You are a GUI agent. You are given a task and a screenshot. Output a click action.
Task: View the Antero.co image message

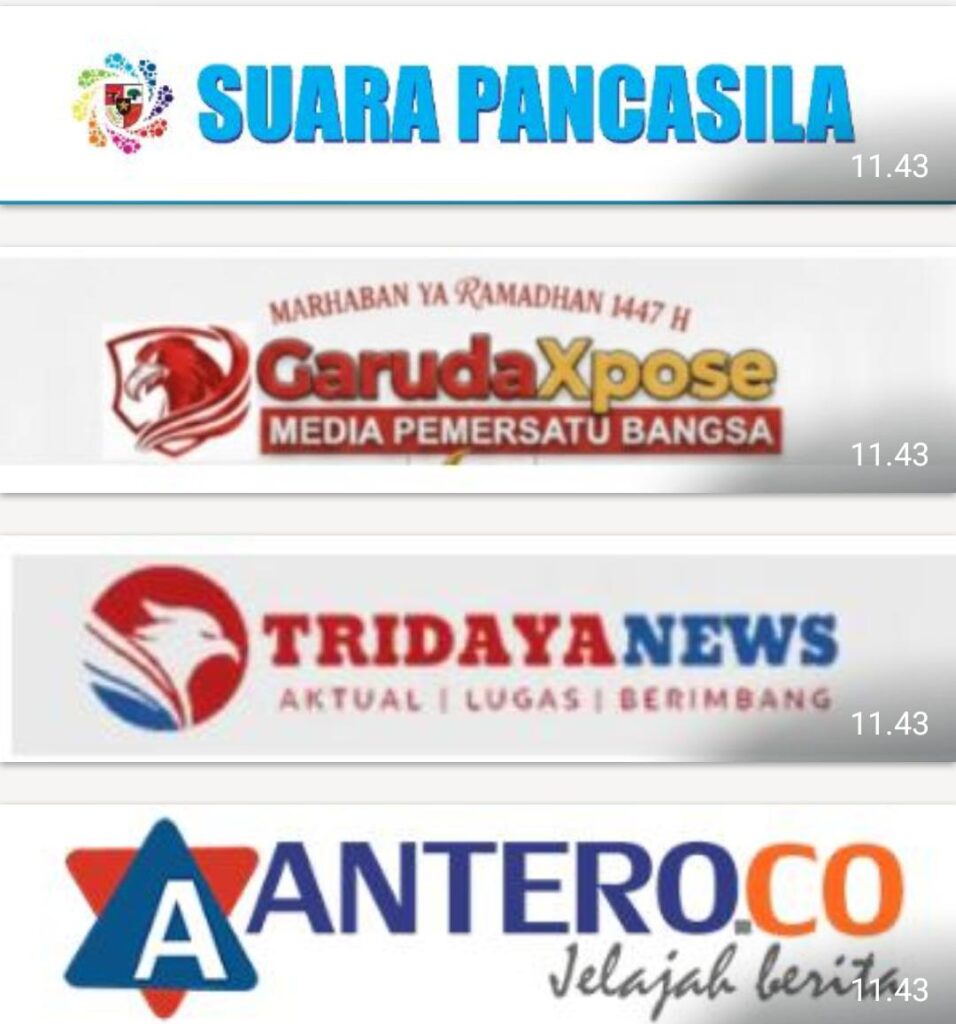tap(478, 915)
